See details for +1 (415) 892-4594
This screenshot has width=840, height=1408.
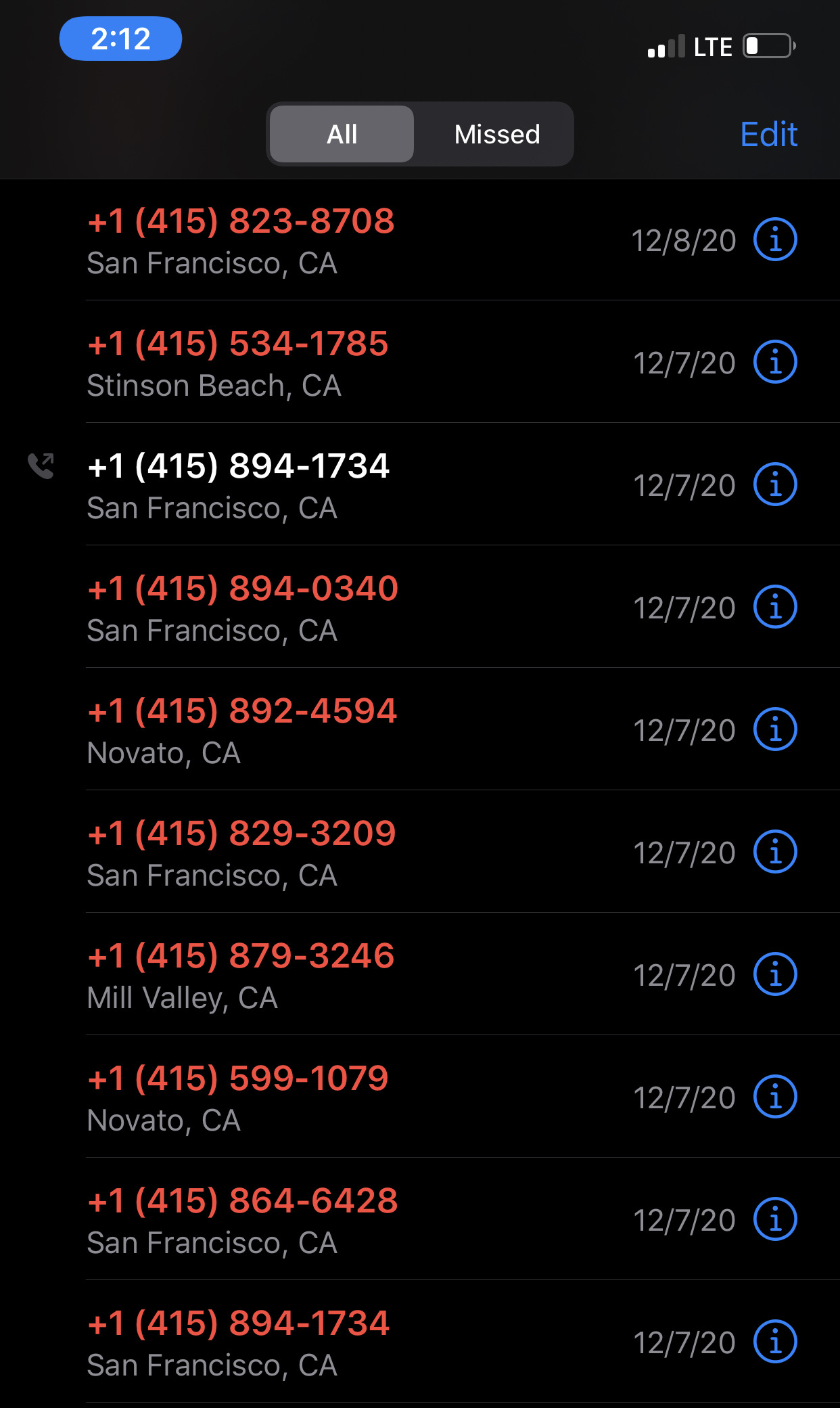[775, 729]
